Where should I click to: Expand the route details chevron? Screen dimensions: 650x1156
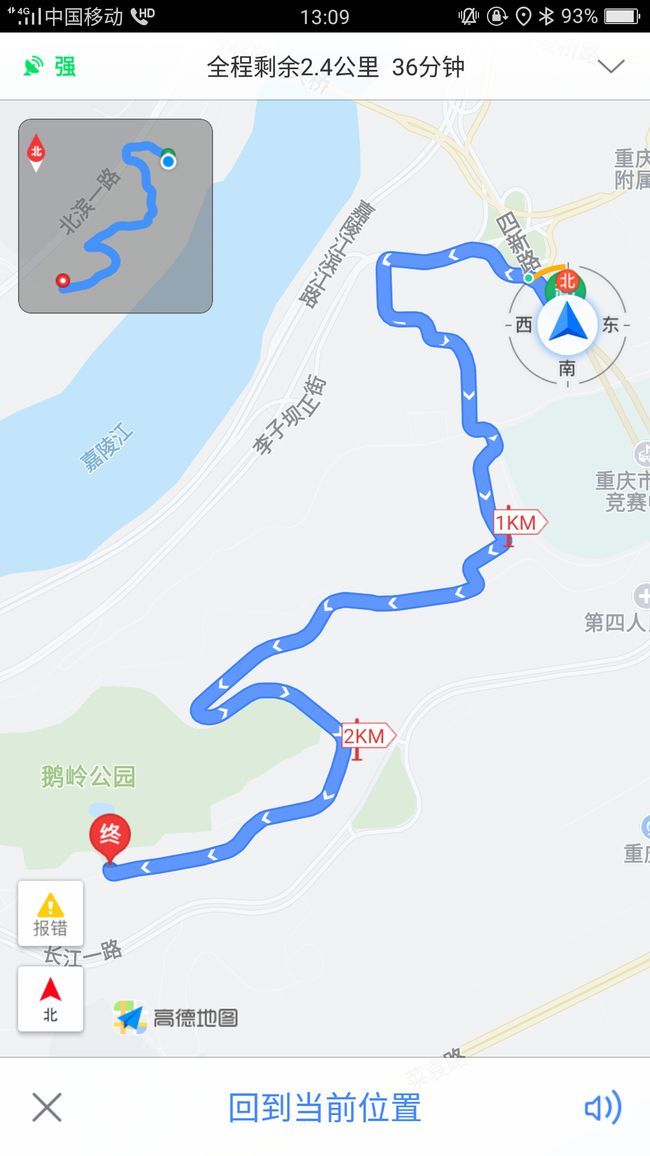point(611,67)
